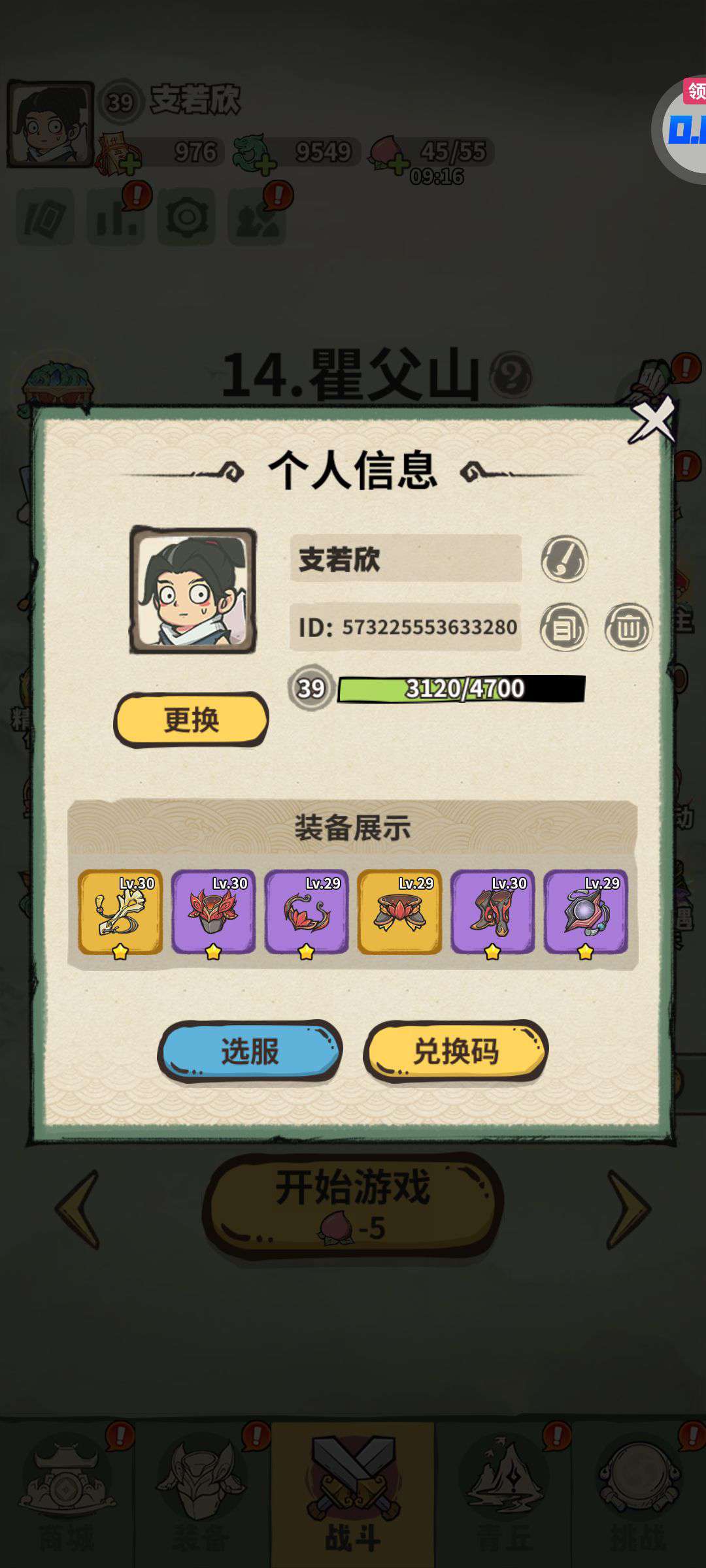
Task: Close the 个人信息 dialog
Action: tap(652, 419)
